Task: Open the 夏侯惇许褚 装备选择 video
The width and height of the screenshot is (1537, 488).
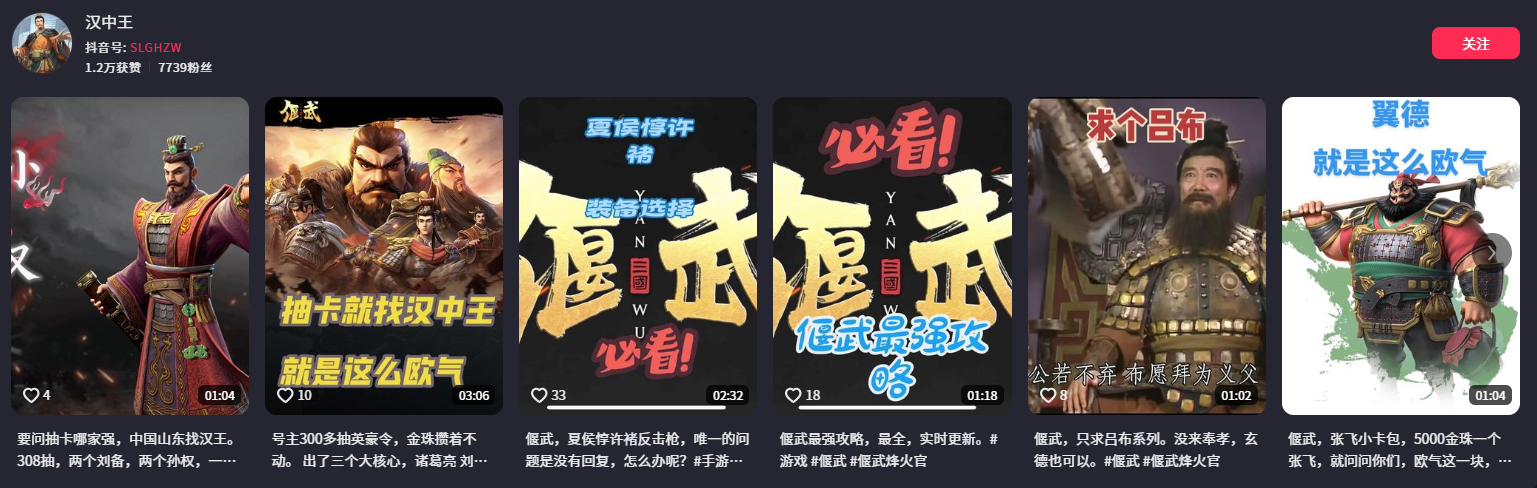Action: point(637,255)
